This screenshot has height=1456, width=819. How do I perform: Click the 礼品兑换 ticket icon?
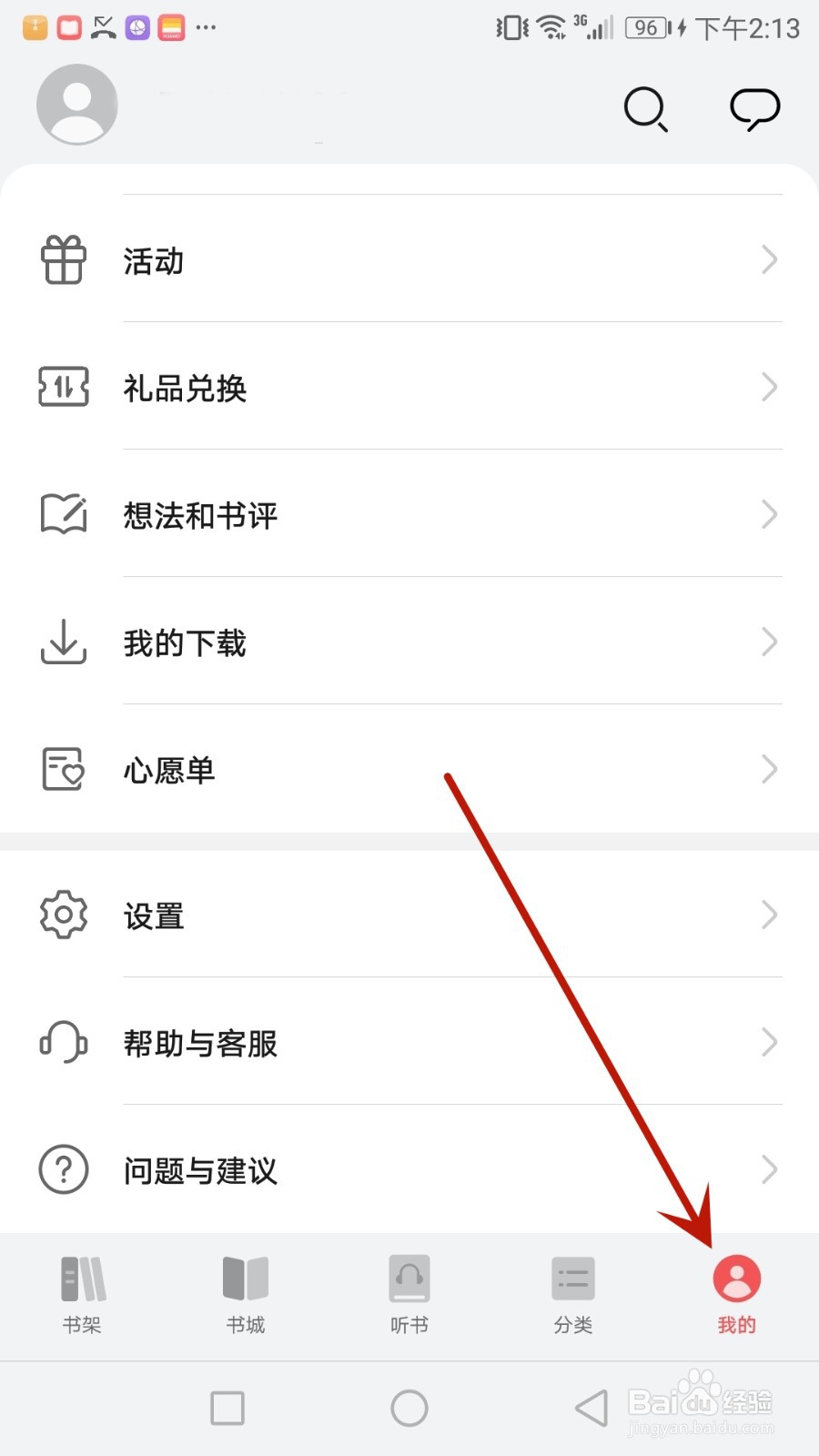(62, 387)
